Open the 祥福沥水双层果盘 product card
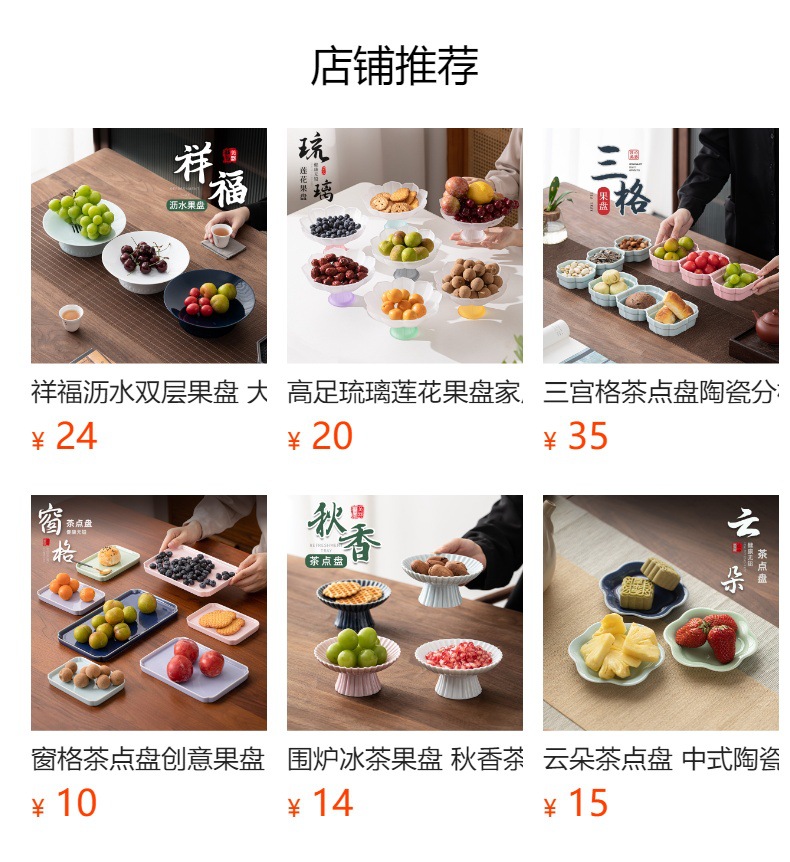This screenshot has width=790, height=862. point(148,290)
